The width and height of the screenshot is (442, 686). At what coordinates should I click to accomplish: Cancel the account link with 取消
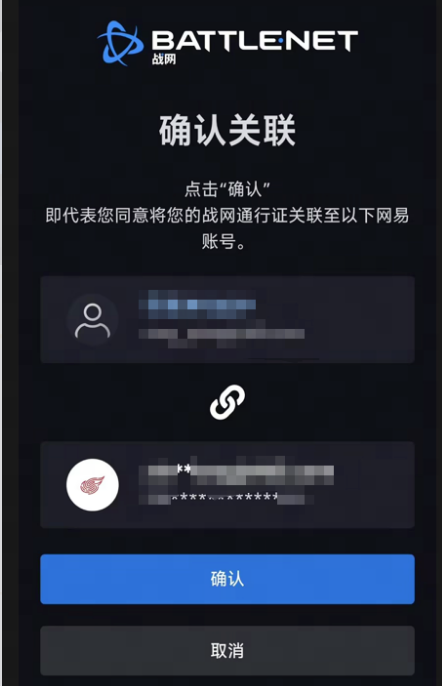click(227, 650)
